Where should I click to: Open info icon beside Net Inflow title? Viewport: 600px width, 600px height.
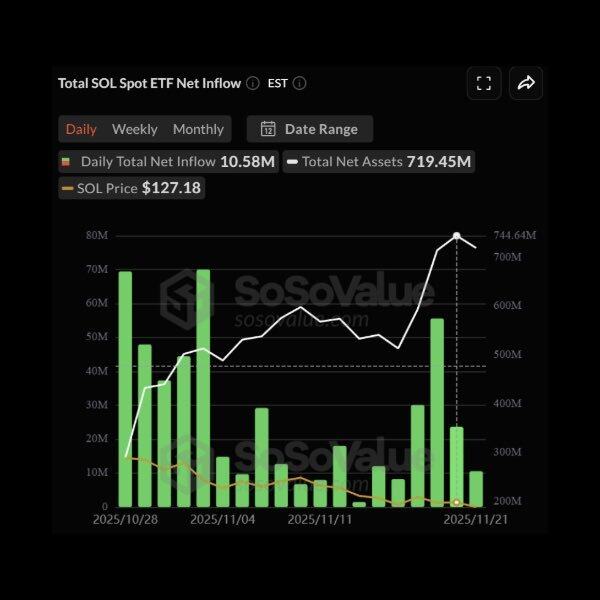[253, 84]
